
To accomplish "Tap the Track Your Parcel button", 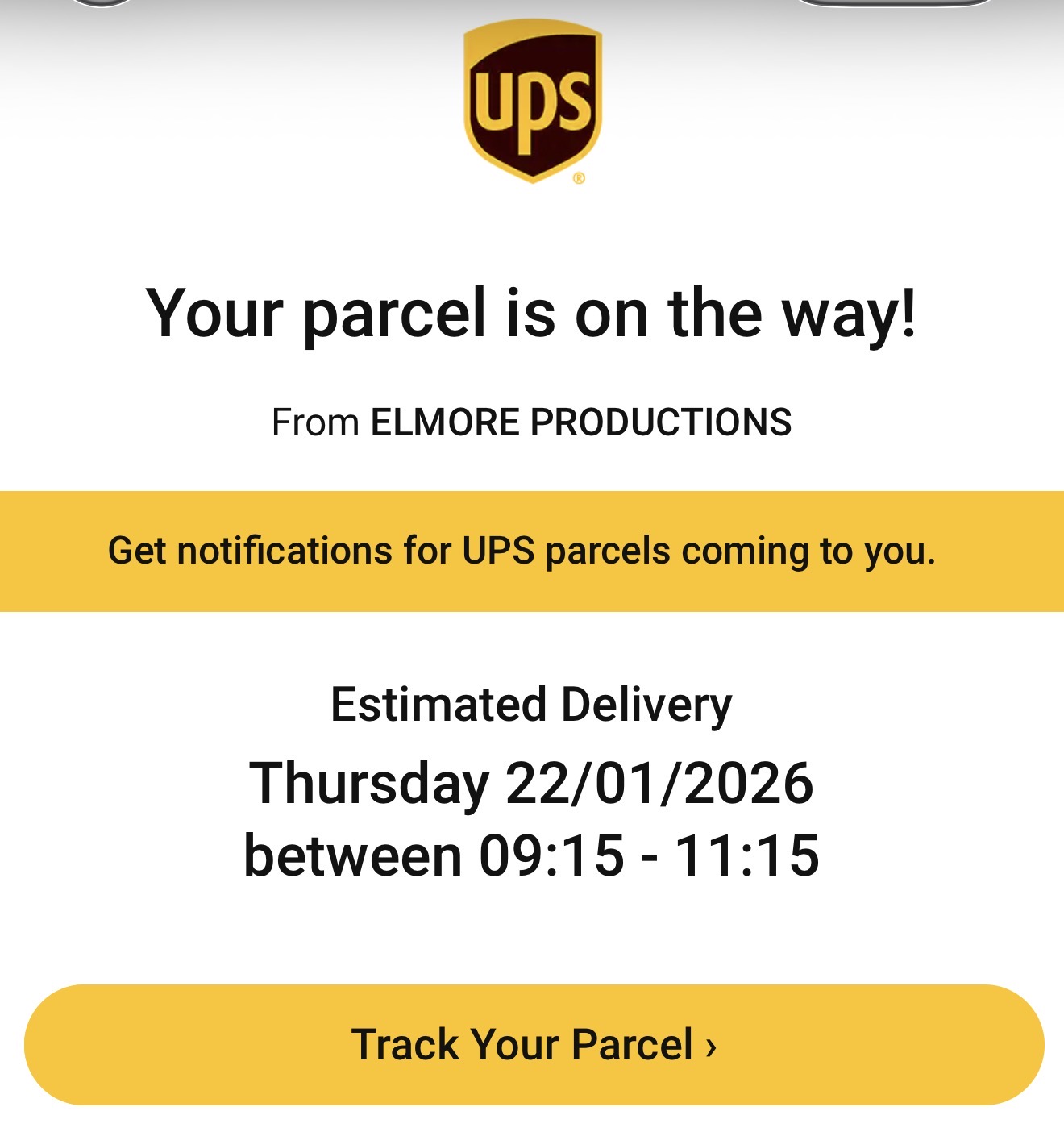I will tap(534, 1044).
